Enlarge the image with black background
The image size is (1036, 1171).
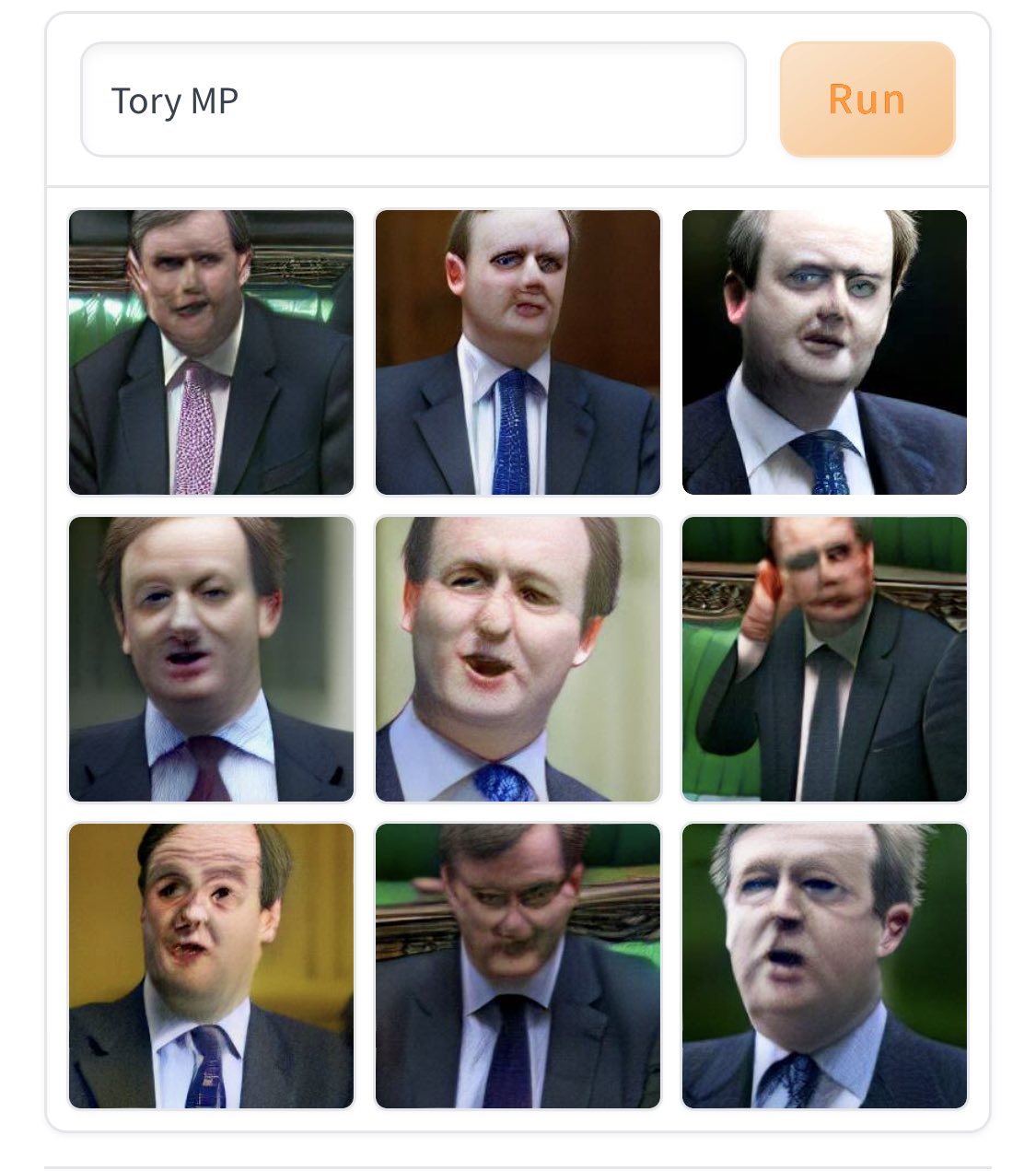tap(824, 353)
